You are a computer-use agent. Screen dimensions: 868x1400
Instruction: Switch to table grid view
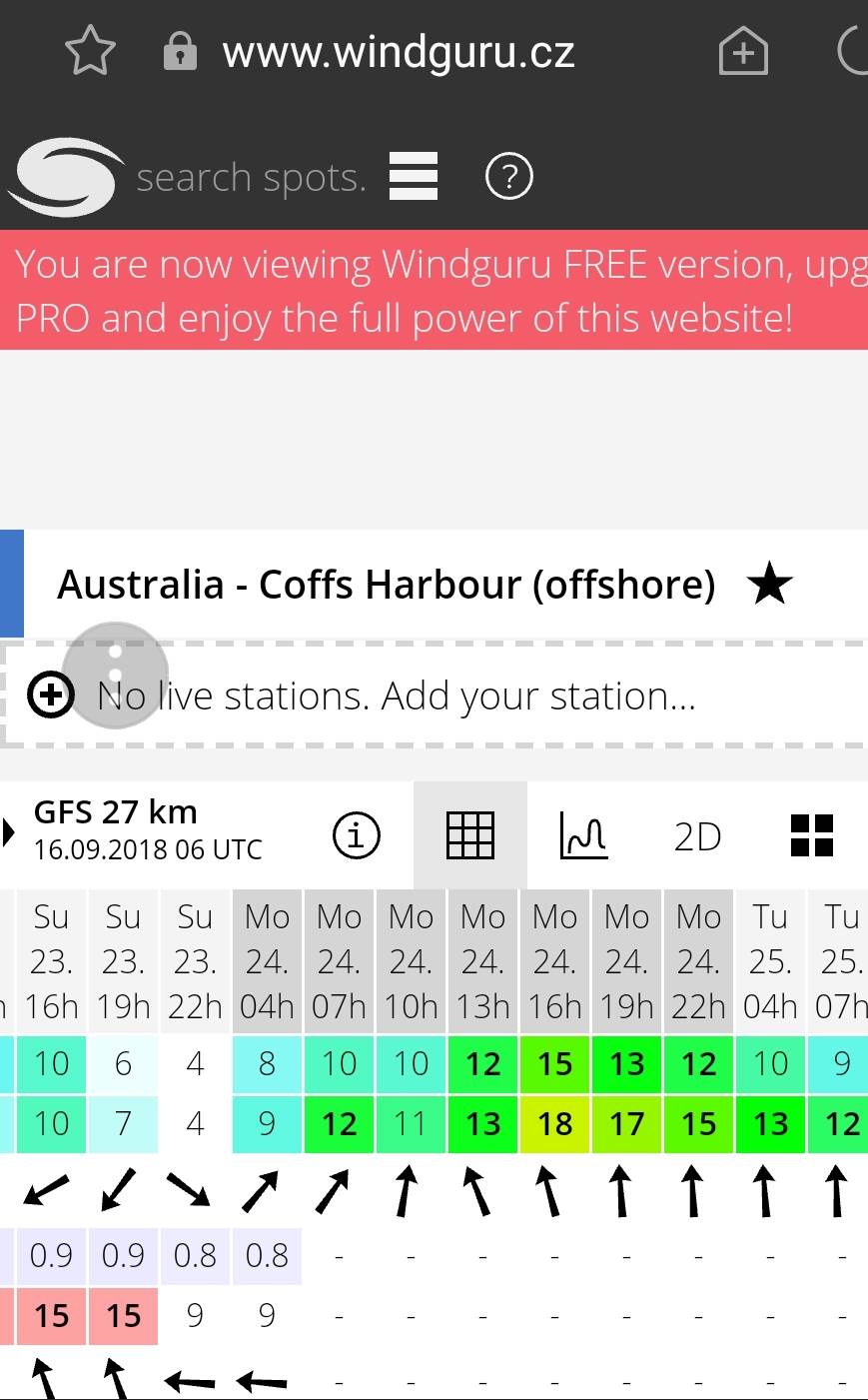click(470, 835)
